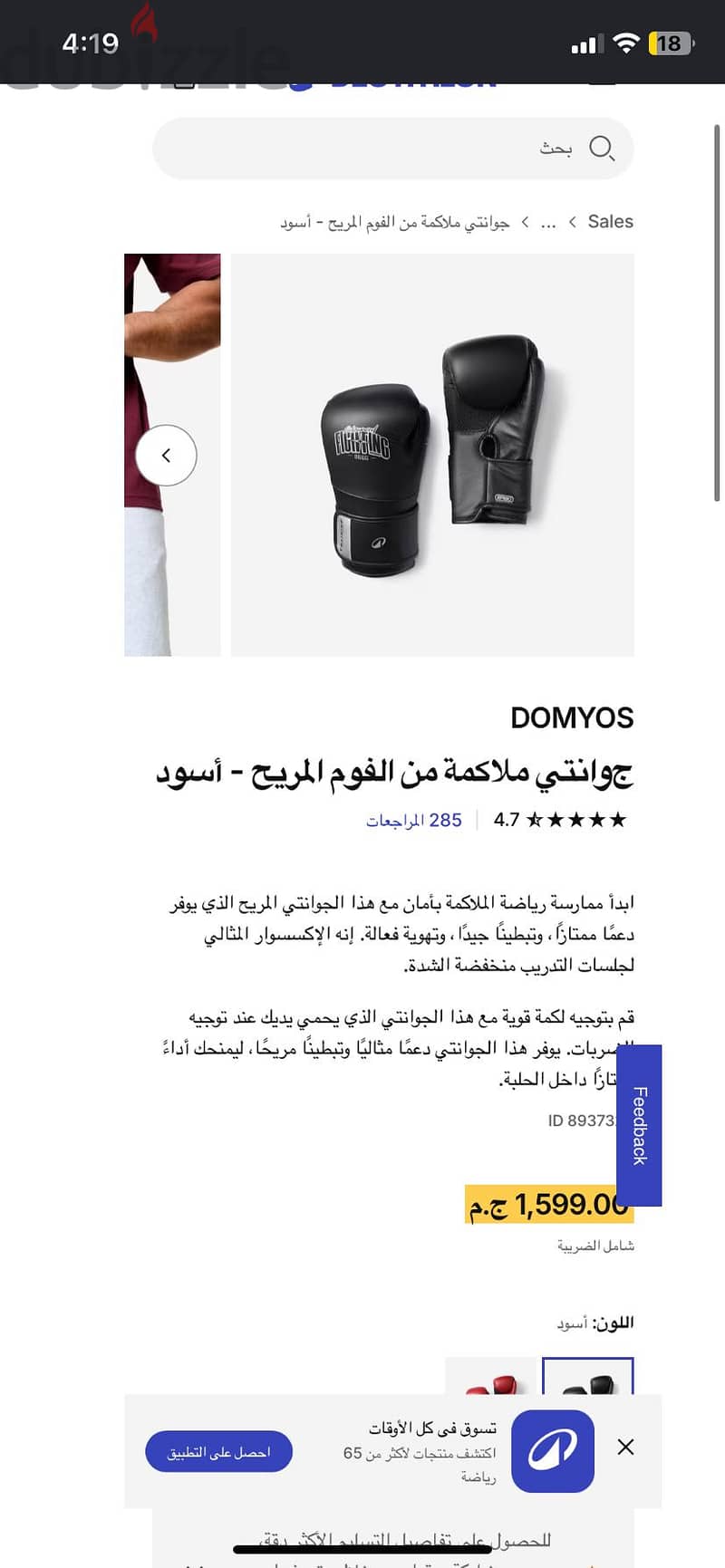
Task: Open the Sales breadcrumb link
Action: 610,222
